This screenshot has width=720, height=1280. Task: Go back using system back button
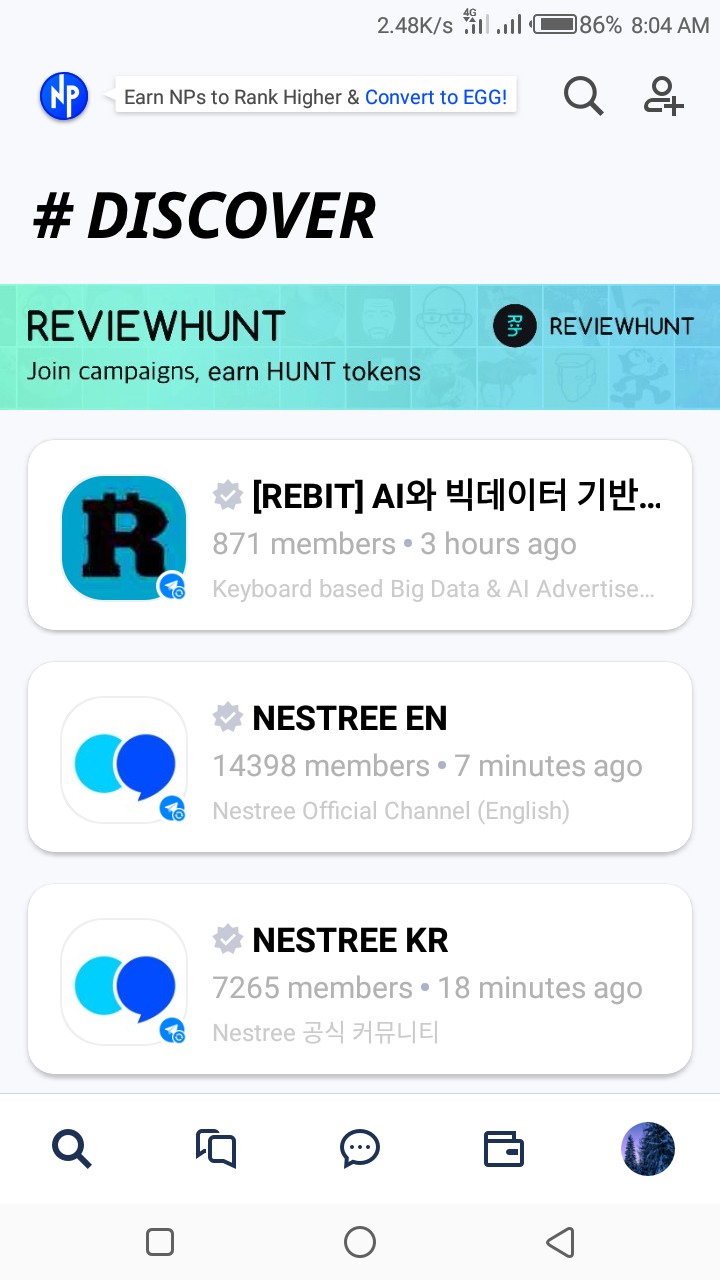[560, 1242]
